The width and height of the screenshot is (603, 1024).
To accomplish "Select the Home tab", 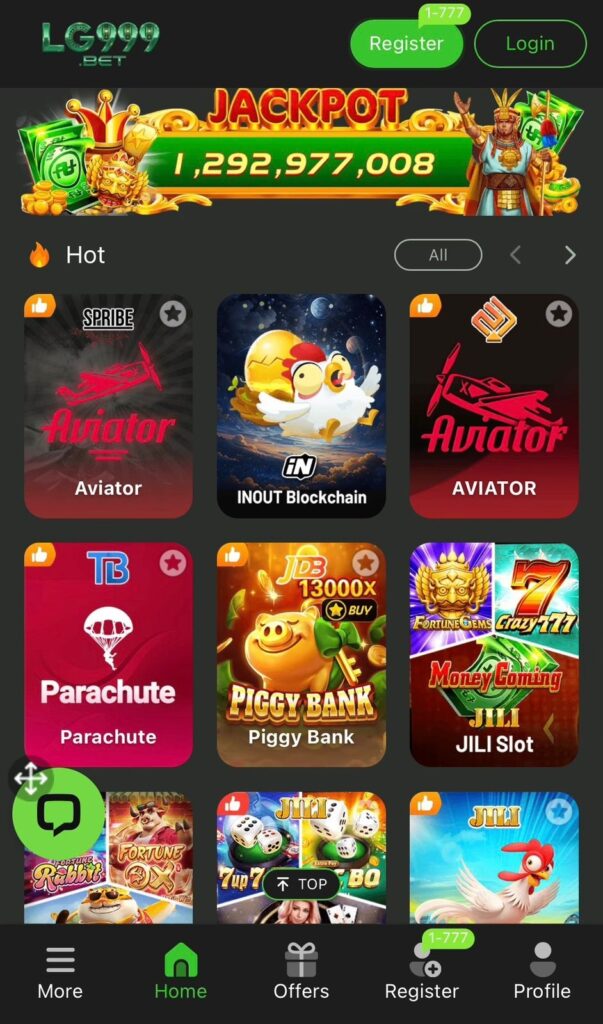I will (181, 972).
